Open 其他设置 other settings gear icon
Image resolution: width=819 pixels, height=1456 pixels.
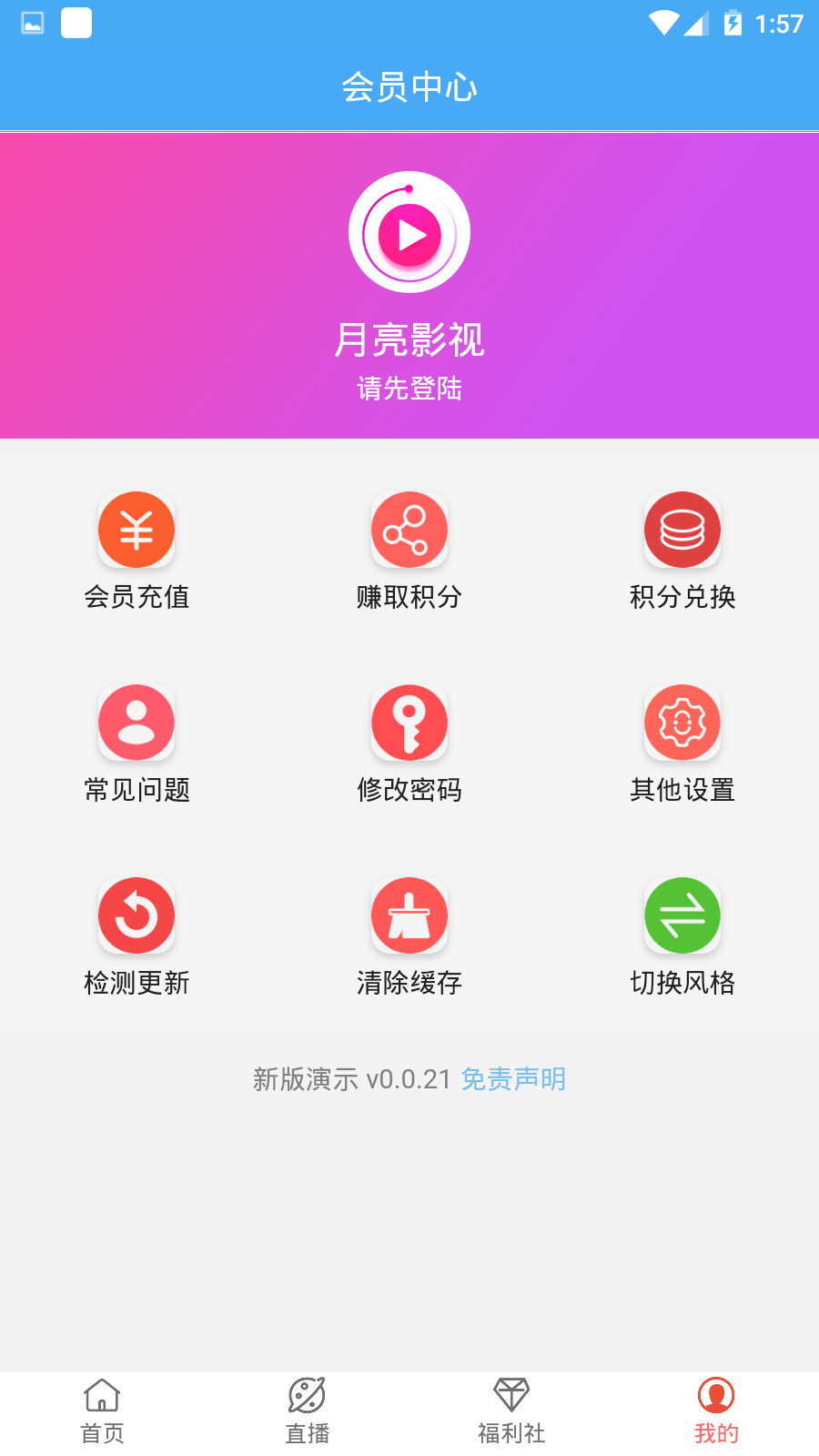682,722
